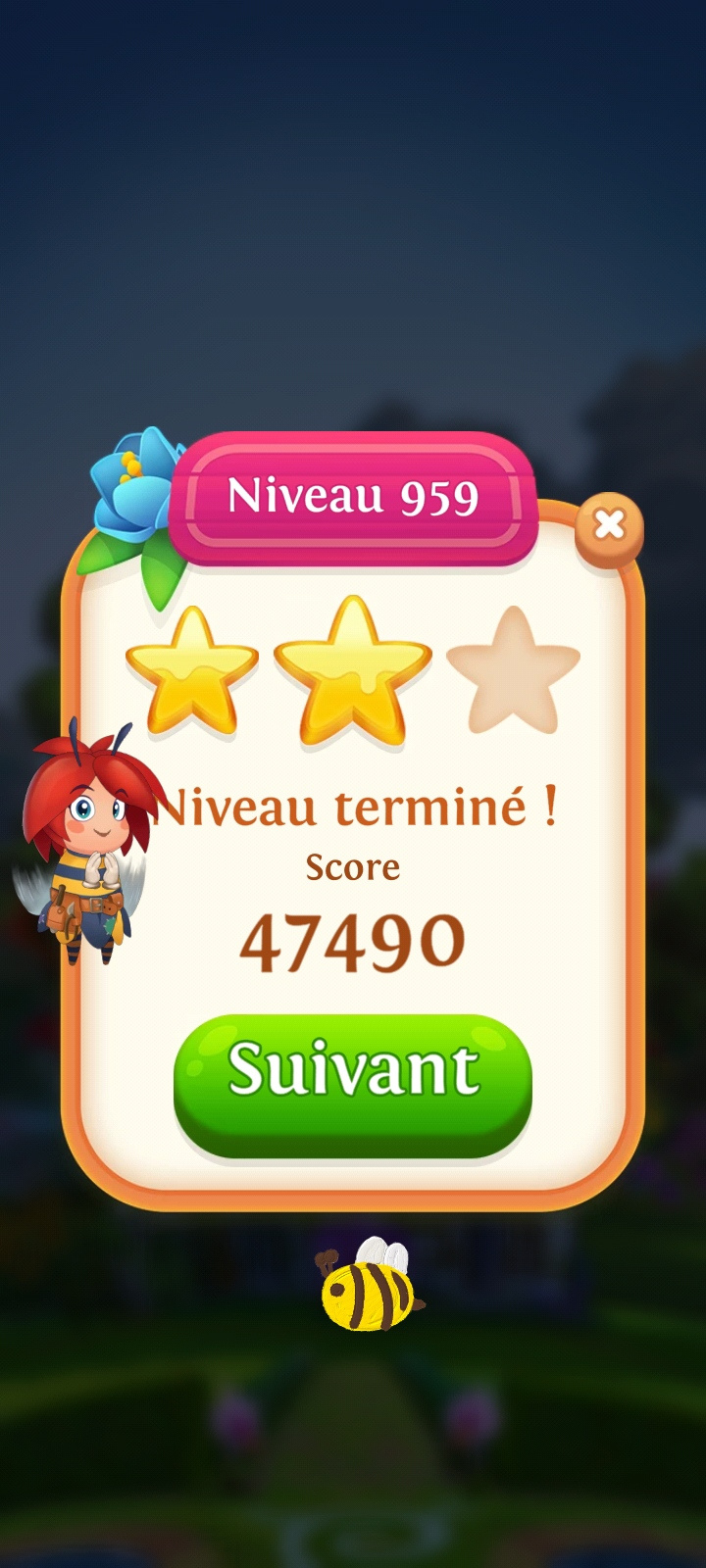
Task: Close the Niveau 959 results dialog
Action: 609,526
